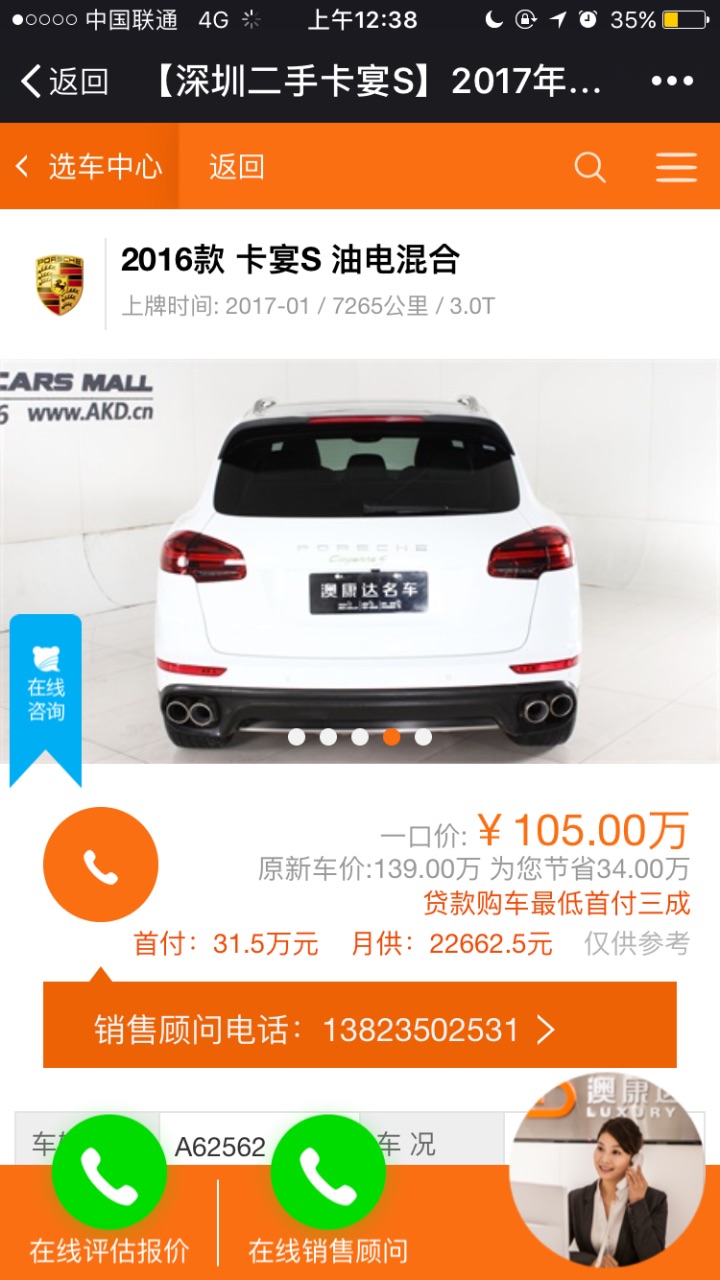Open the hamburger menu
The width and height of the screenshot is (720, 1280).
click(x=676, y=167)
